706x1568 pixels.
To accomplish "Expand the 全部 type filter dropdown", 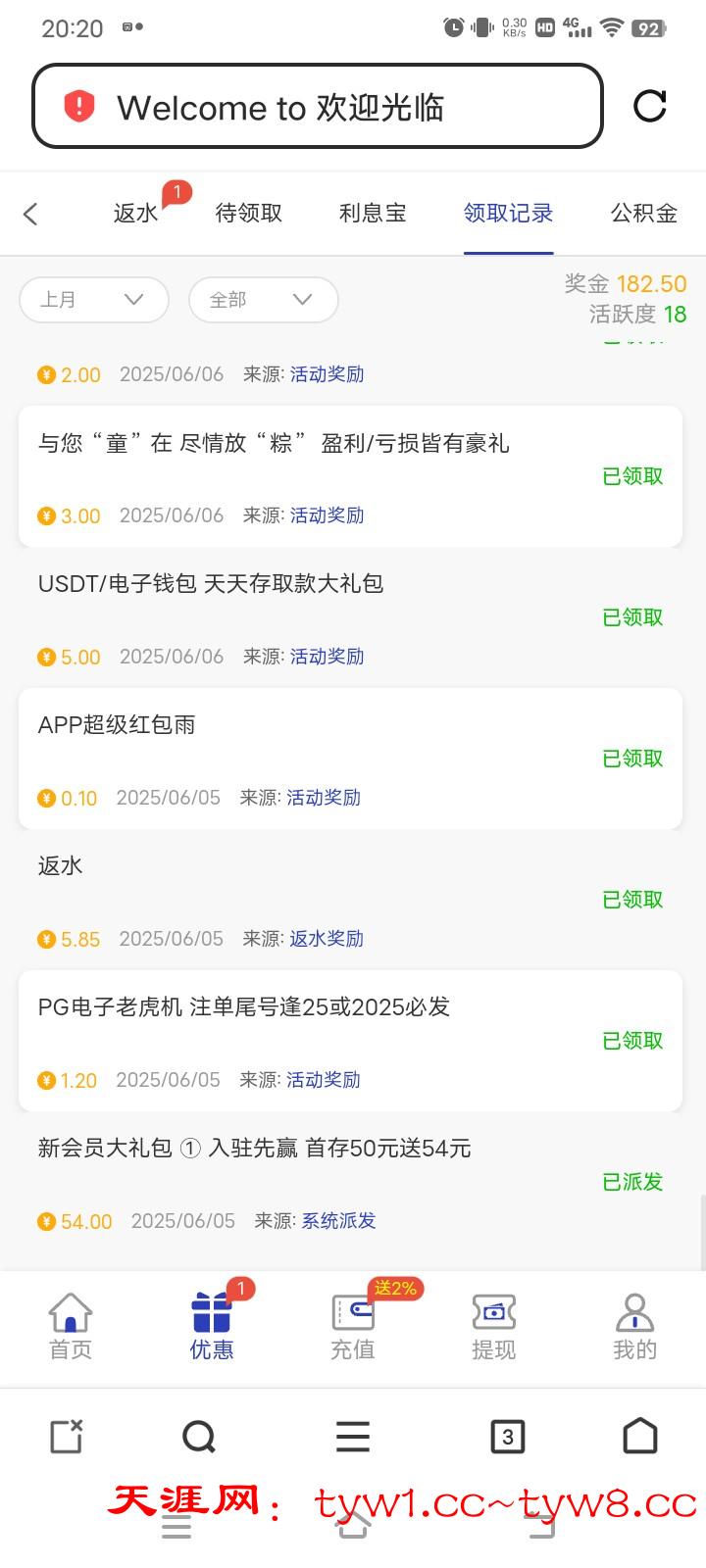I will [263, 300].
